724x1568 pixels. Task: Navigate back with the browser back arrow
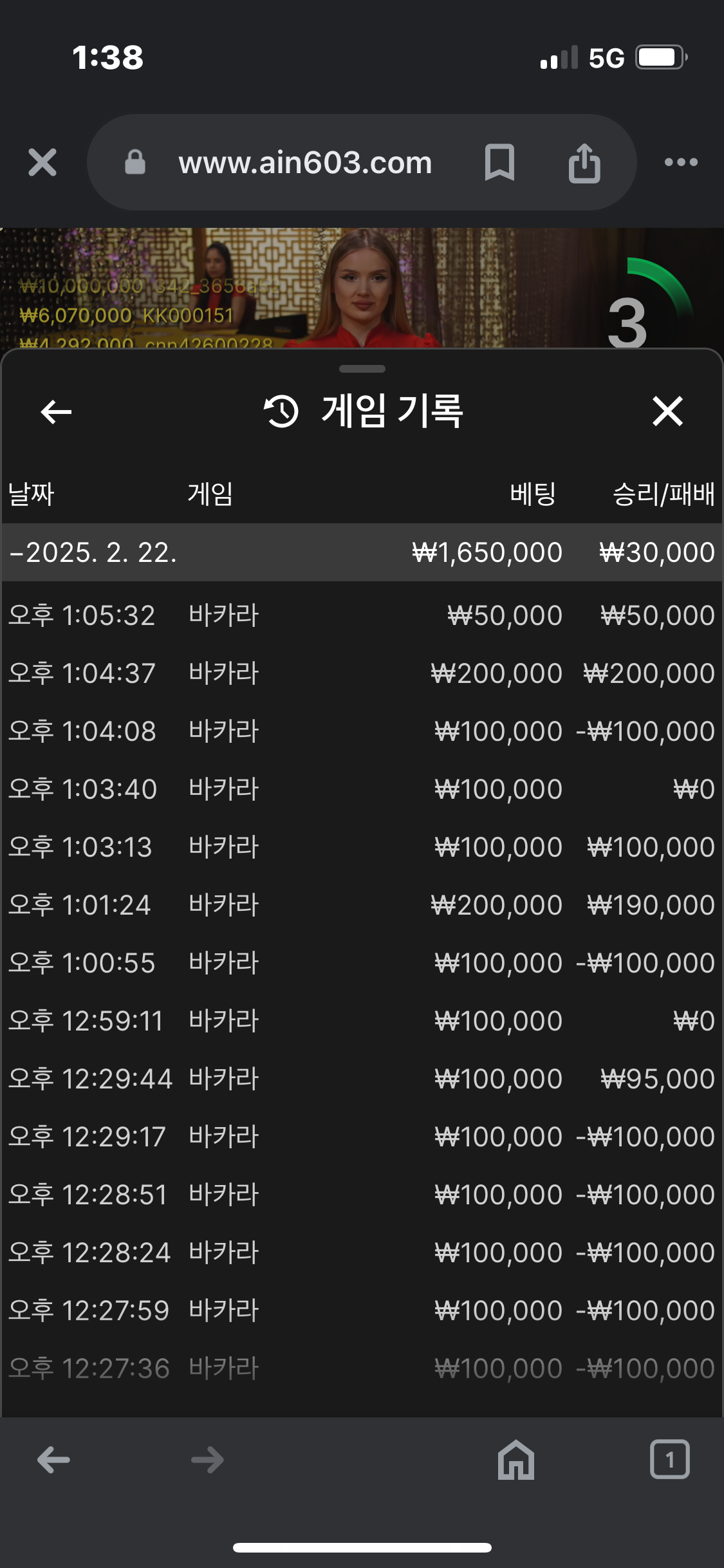pyautogui.click(x=54, y=1460)
